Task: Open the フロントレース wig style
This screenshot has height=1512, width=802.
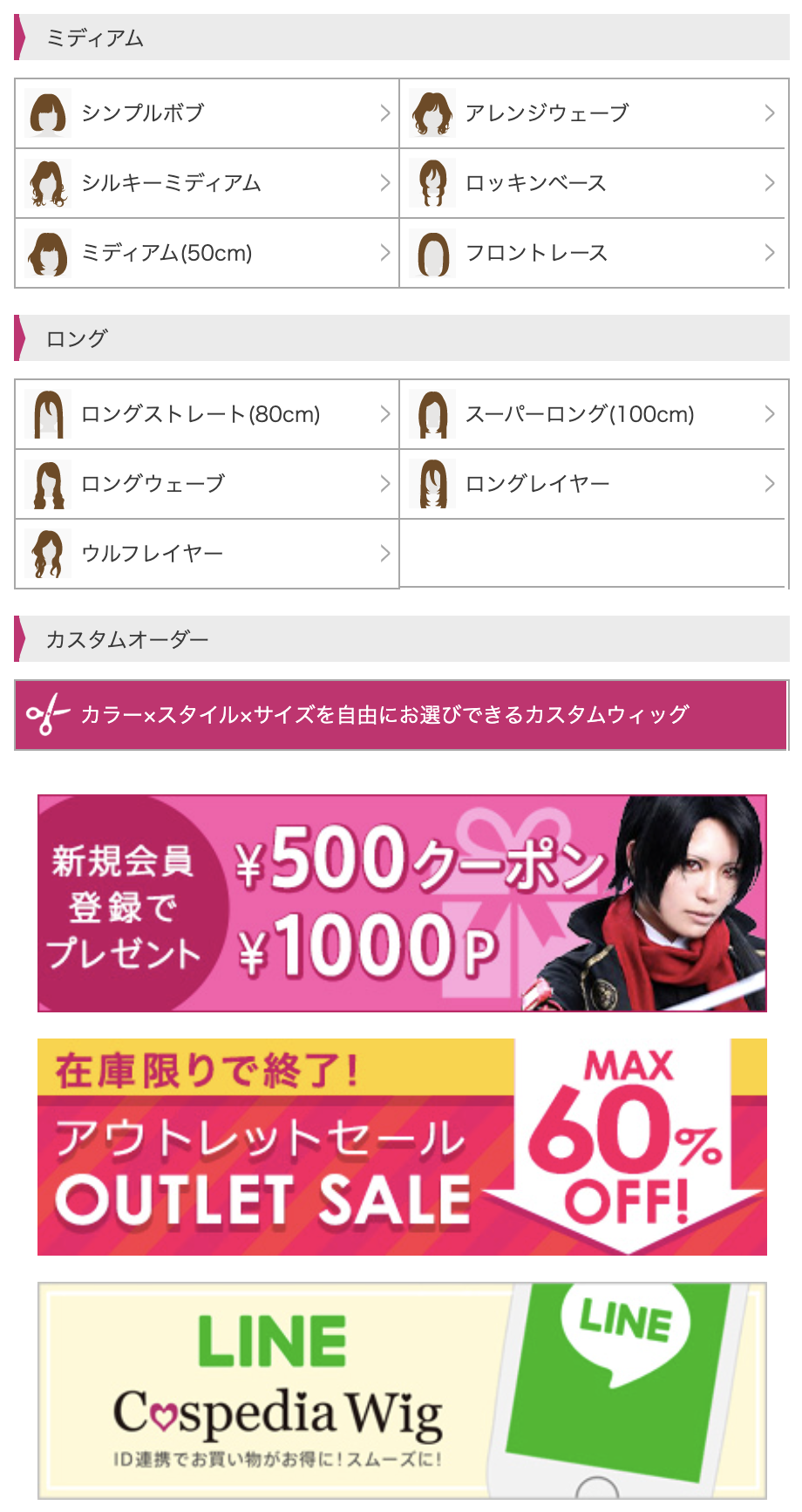Action: point(593,253)
